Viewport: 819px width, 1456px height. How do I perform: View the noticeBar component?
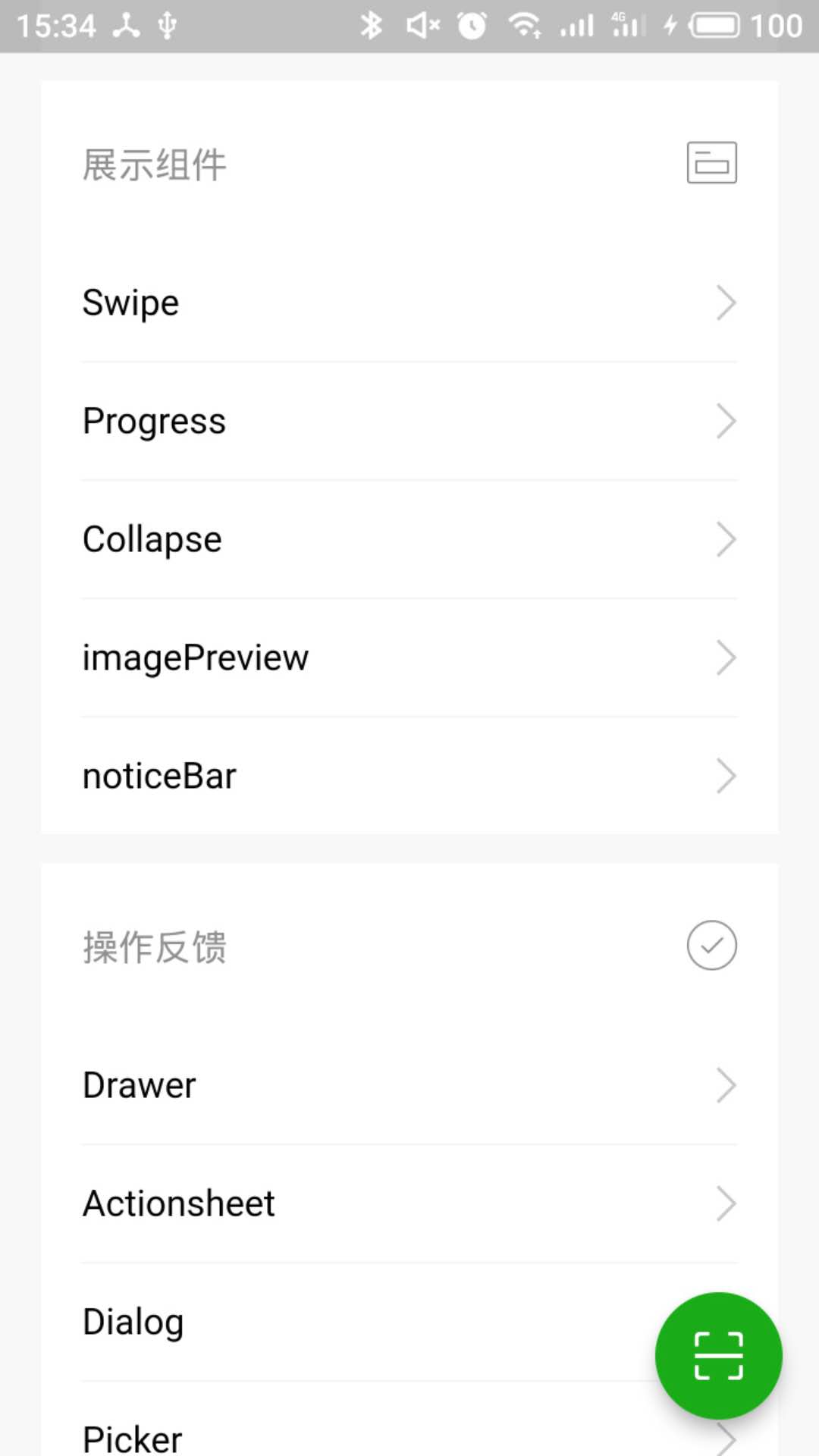(409, 777)
